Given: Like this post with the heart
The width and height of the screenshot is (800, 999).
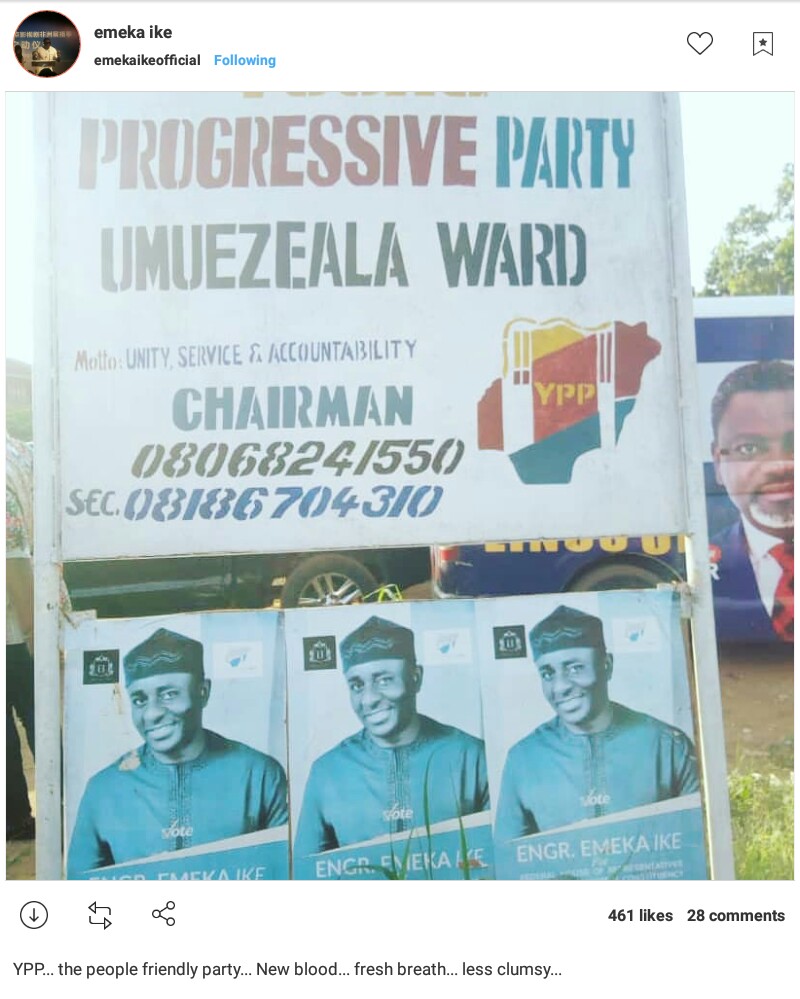Looking at the screenshot, I should pos(700,43).
